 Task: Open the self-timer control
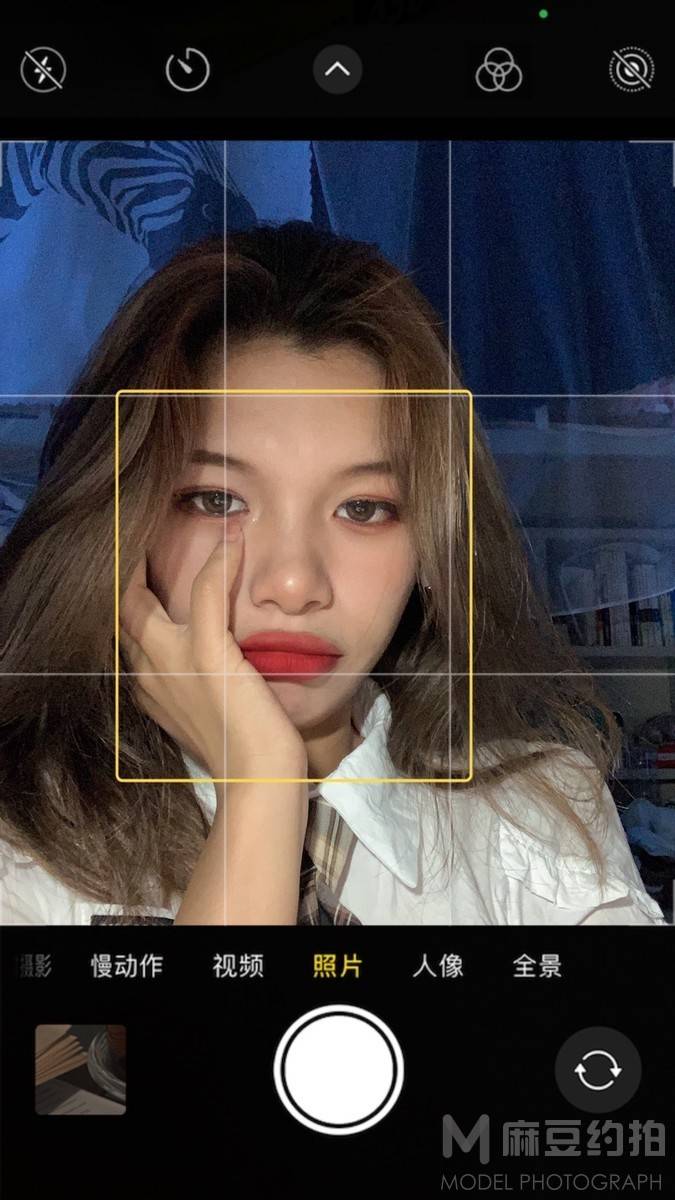pos(187,71)
